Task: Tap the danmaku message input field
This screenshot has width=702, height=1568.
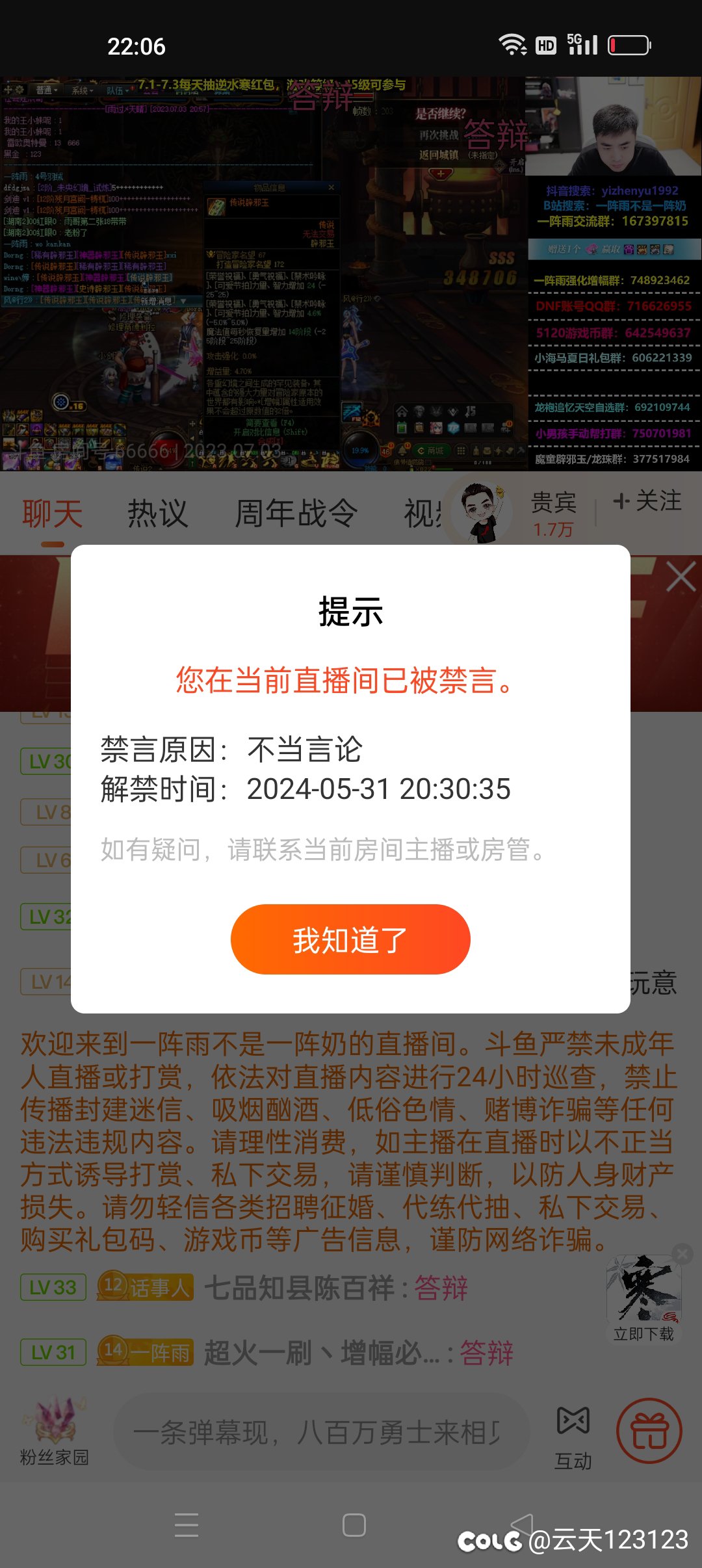Action: point(322,1432)
